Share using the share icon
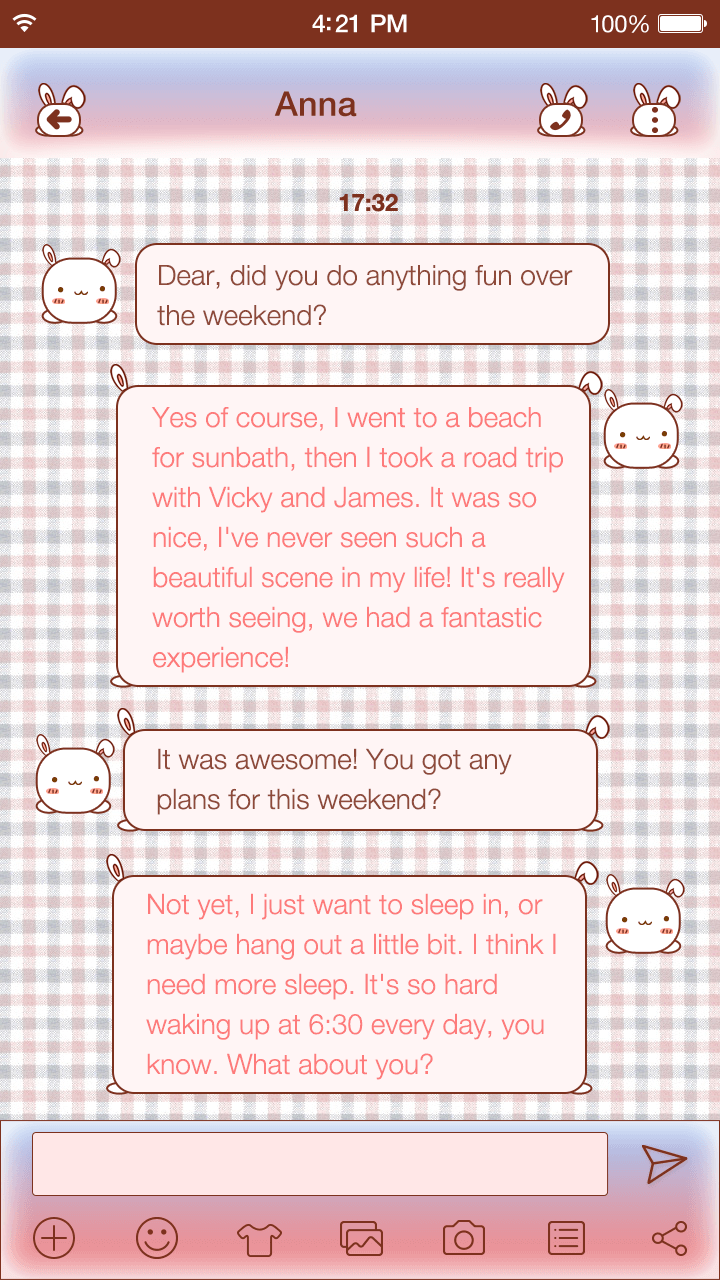The image size is (720, 1280). (x=669, y=1239)
